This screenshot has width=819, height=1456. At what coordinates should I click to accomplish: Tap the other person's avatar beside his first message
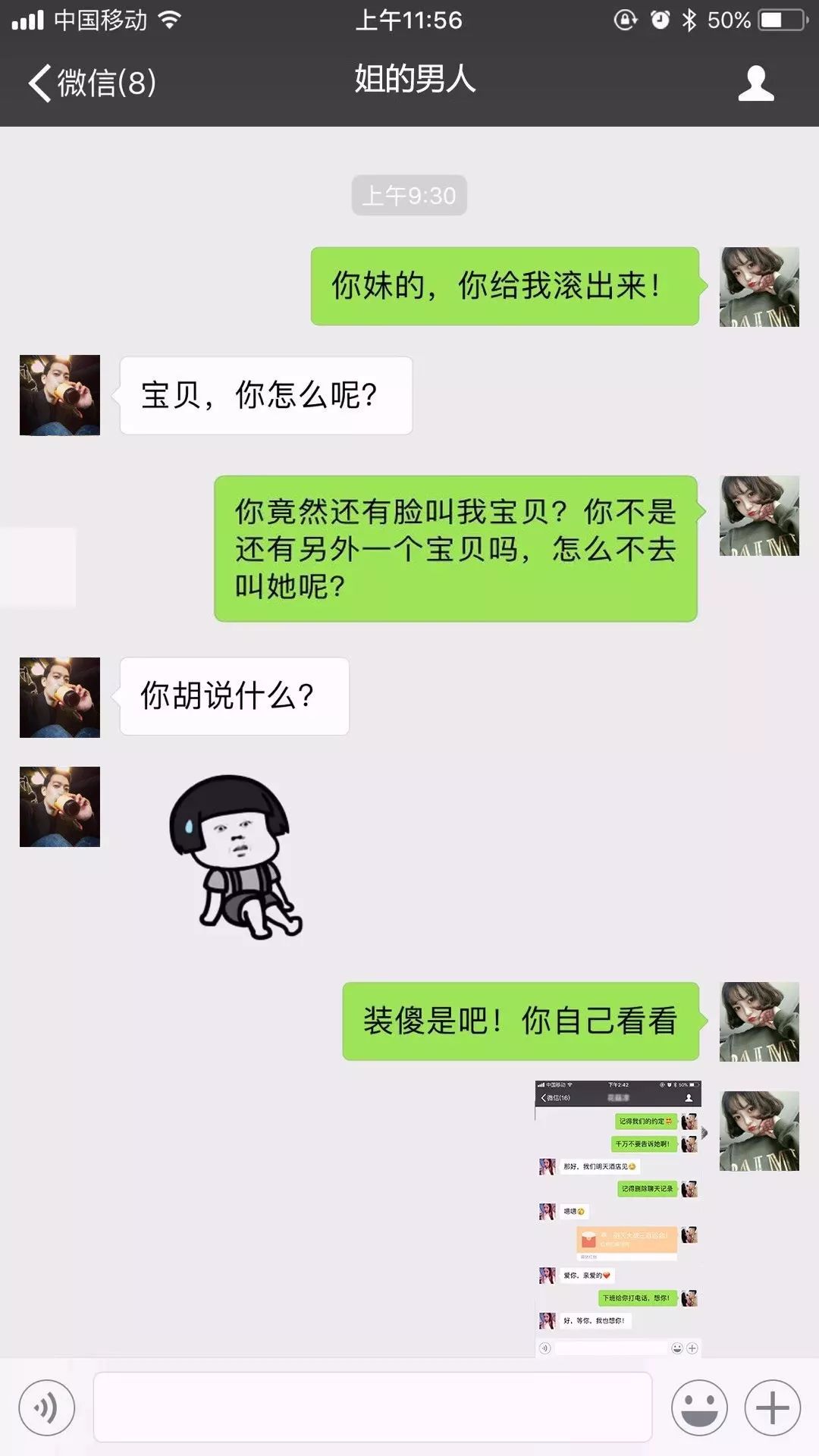58,394
